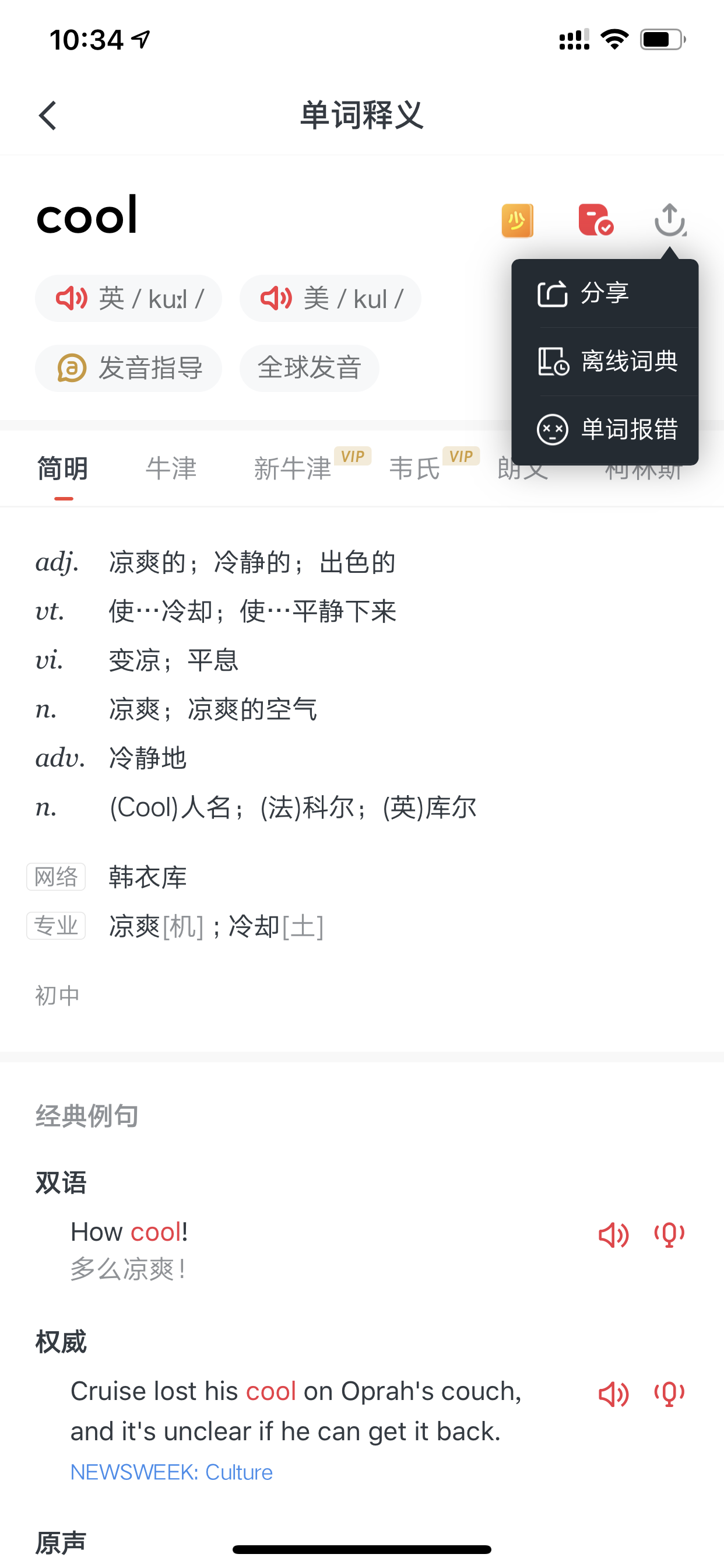Tap the red wordbook bookmark icon
Screen dimensions: 724x1568
595,220
